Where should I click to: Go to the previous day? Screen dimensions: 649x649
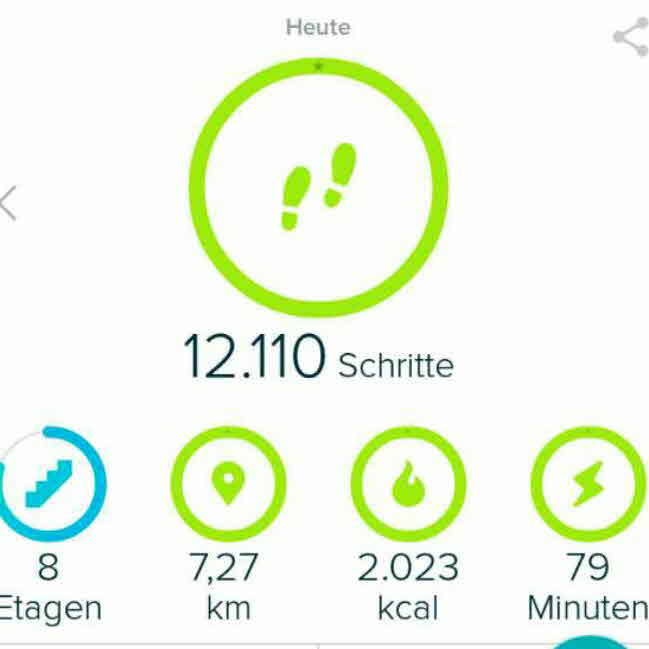click(x=10, y=203)
